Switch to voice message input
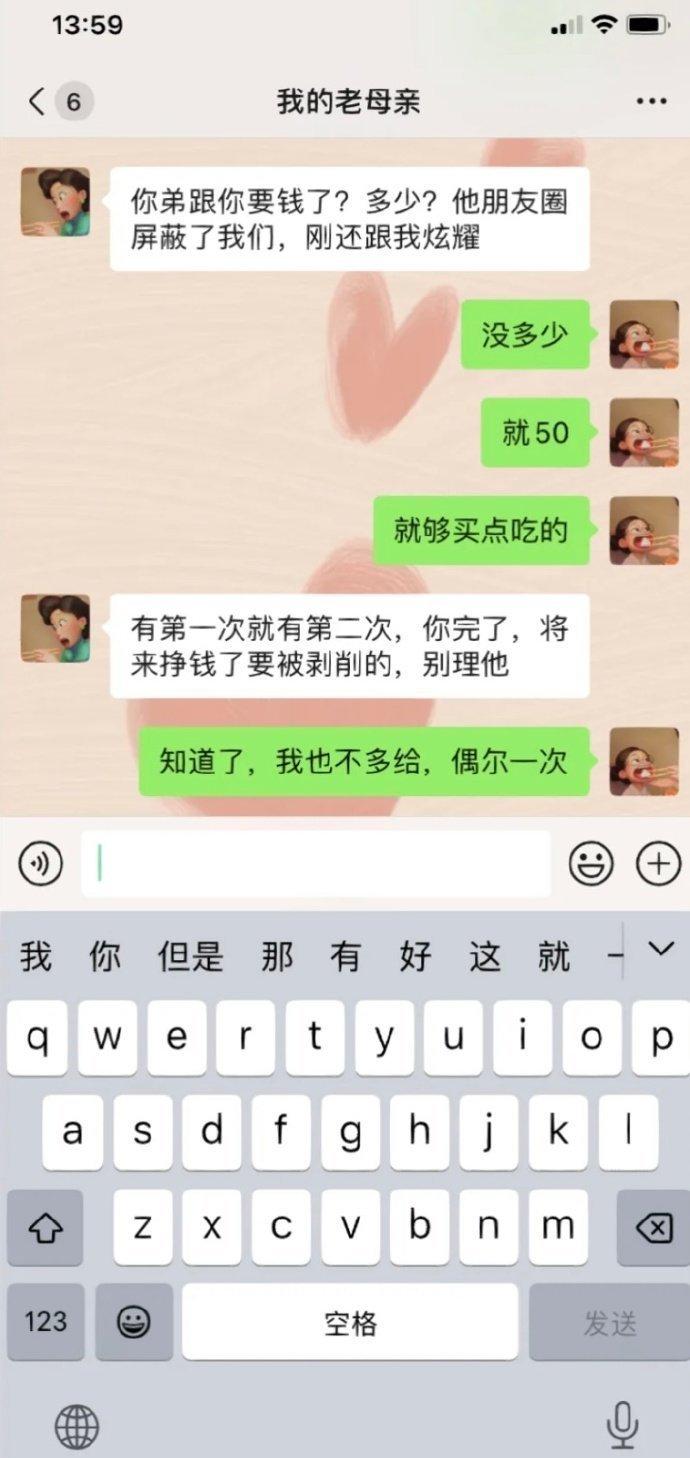 click(x=40, y=863)
